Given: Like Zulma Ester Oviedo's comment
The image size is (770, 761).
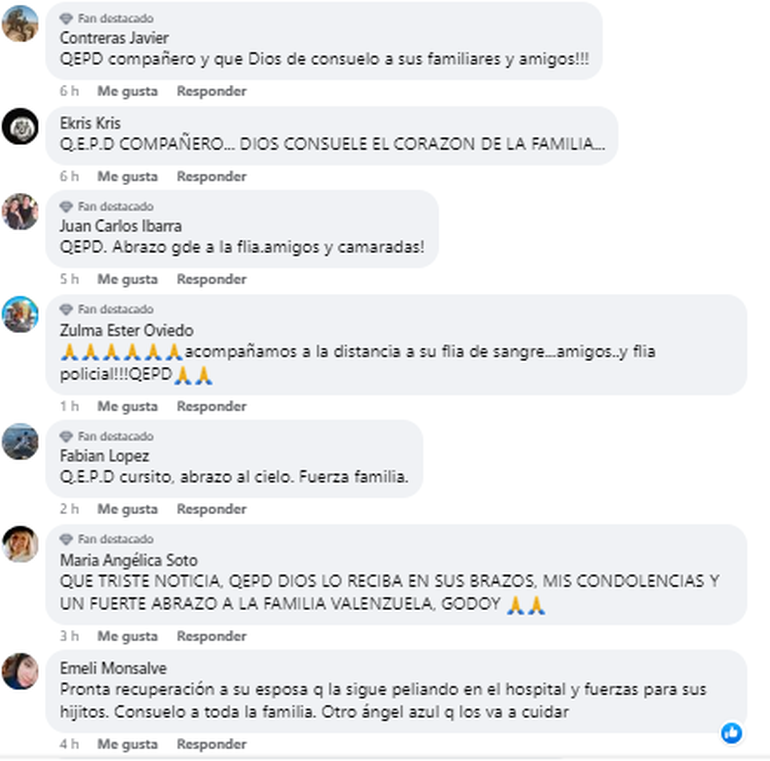Looking at the screenshot, I should tap(127, 406).
